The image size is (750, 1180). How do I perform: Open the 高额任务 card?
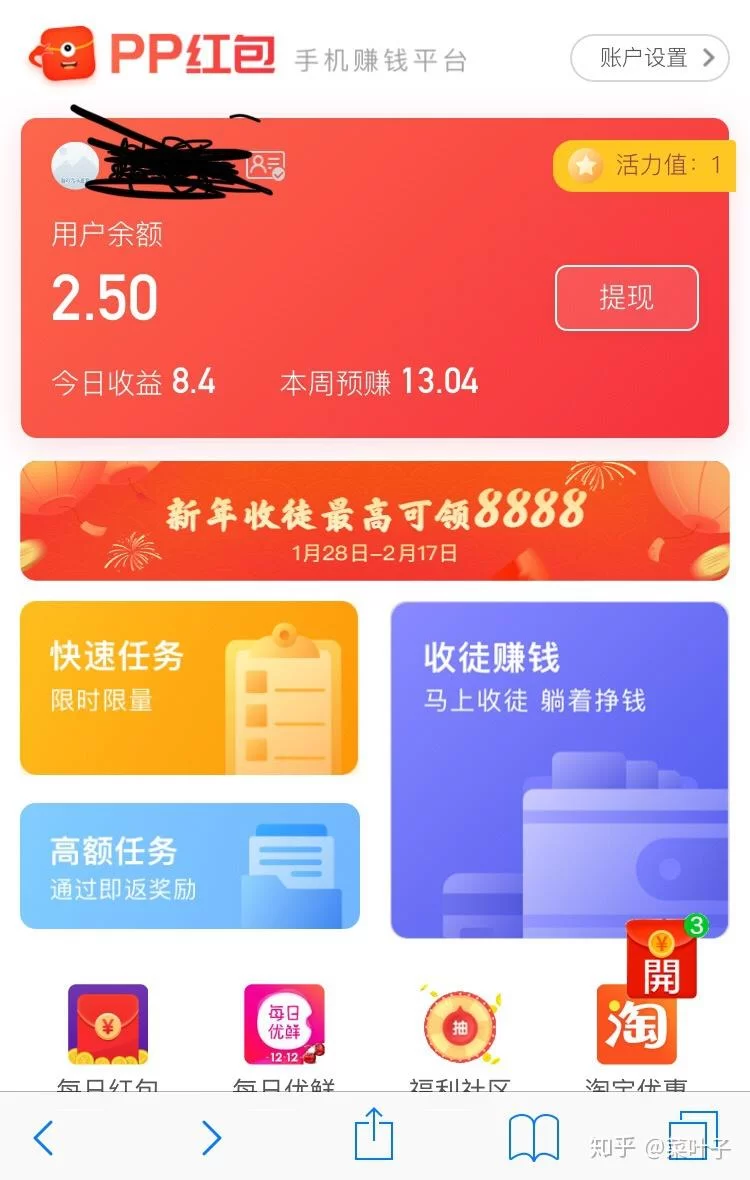point(189,866)
